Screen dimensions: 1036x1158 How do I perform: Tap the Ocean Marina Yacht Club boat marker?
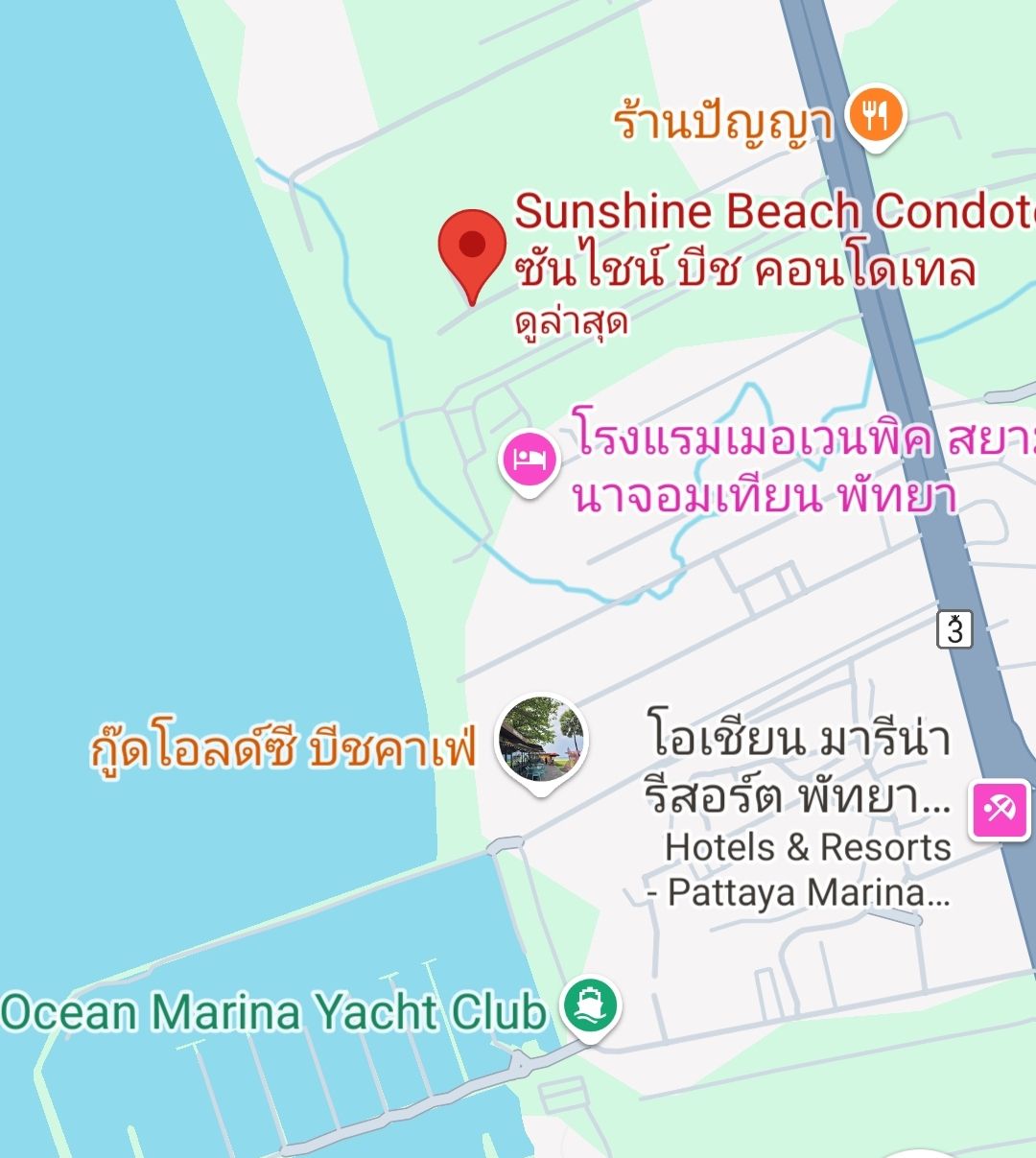[590, 1005]
